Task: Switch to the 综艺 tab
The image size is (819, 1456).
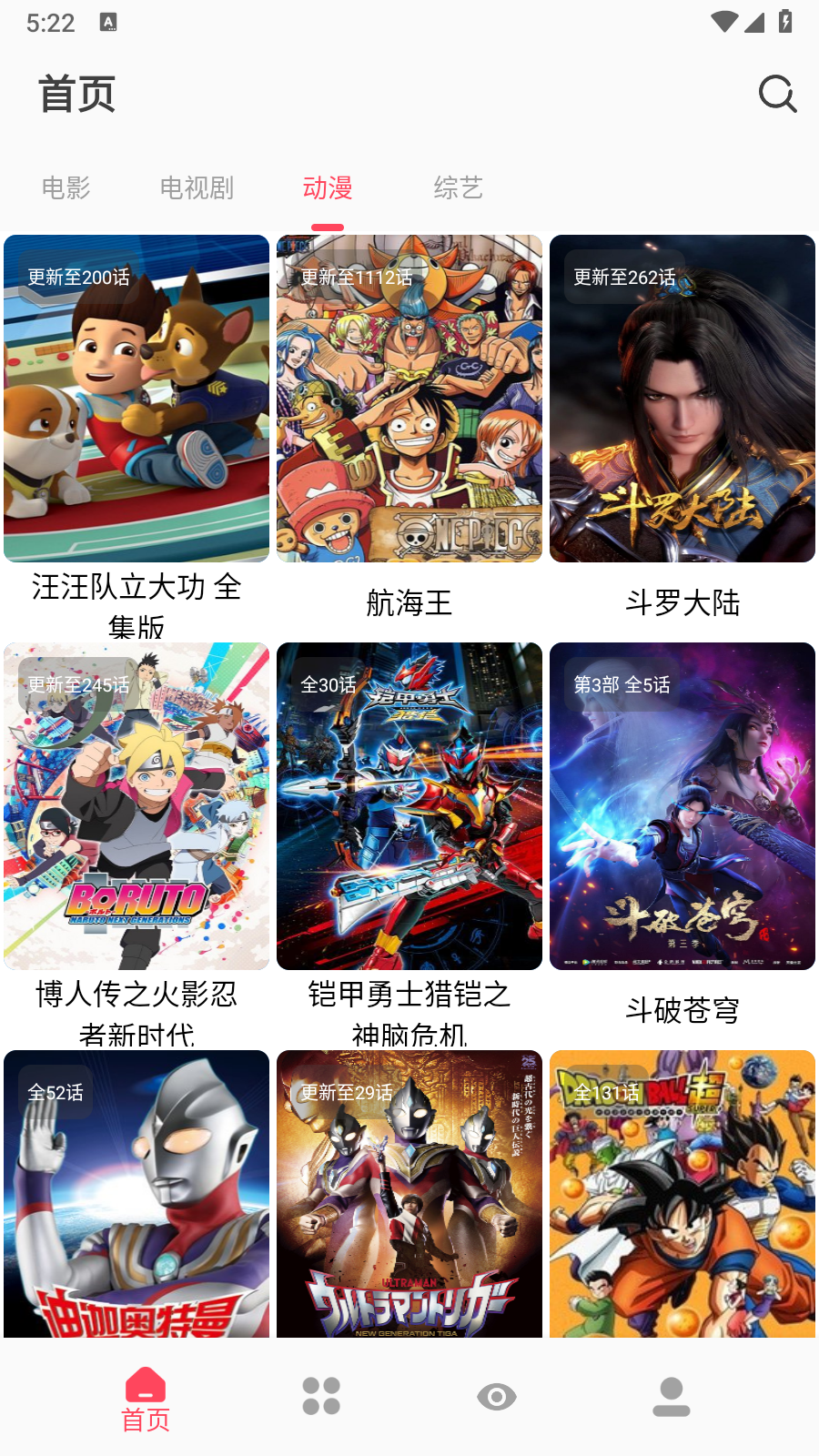Action: pyautogui.click(x=458, y=188)
